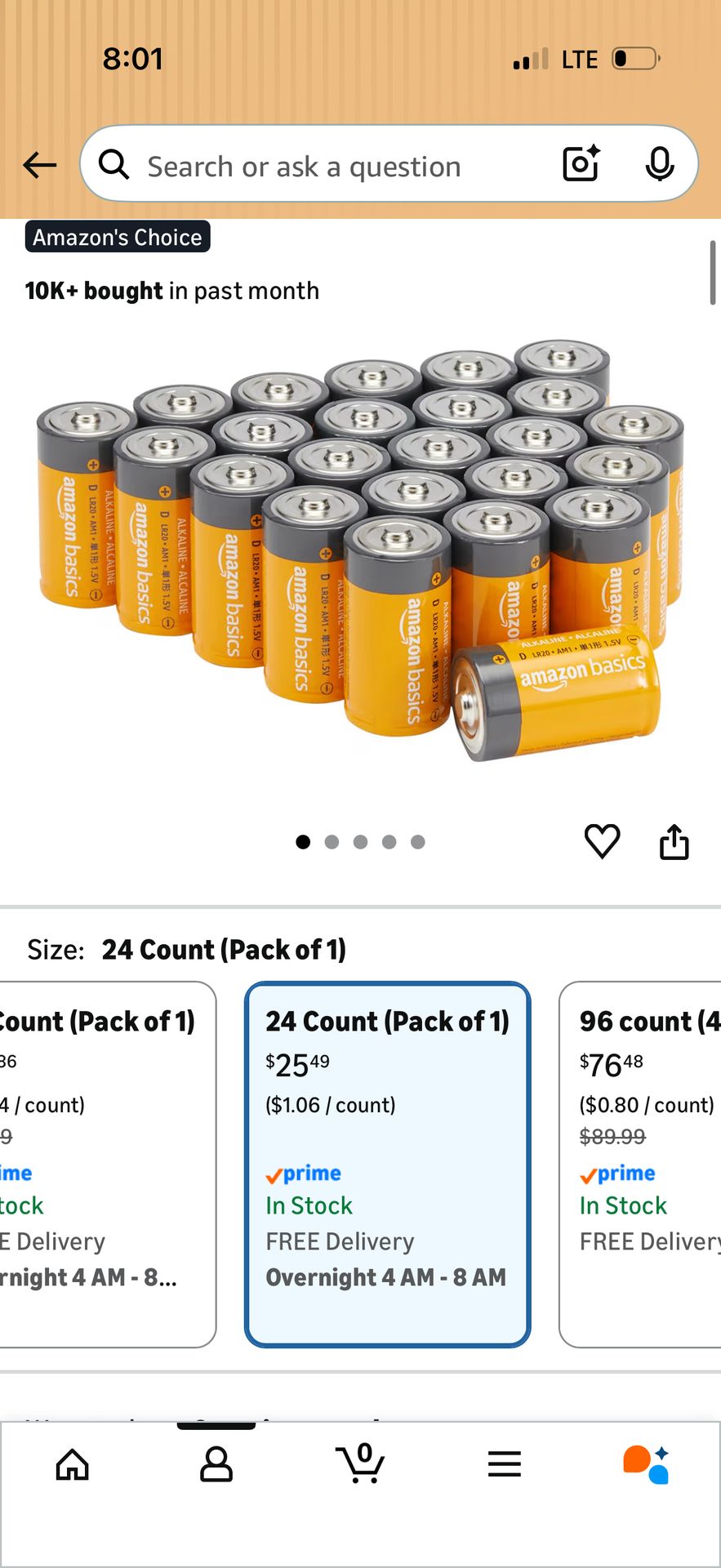Open camera lens search
This screenshot has height=1568, width=721.
tap(581, 163)
